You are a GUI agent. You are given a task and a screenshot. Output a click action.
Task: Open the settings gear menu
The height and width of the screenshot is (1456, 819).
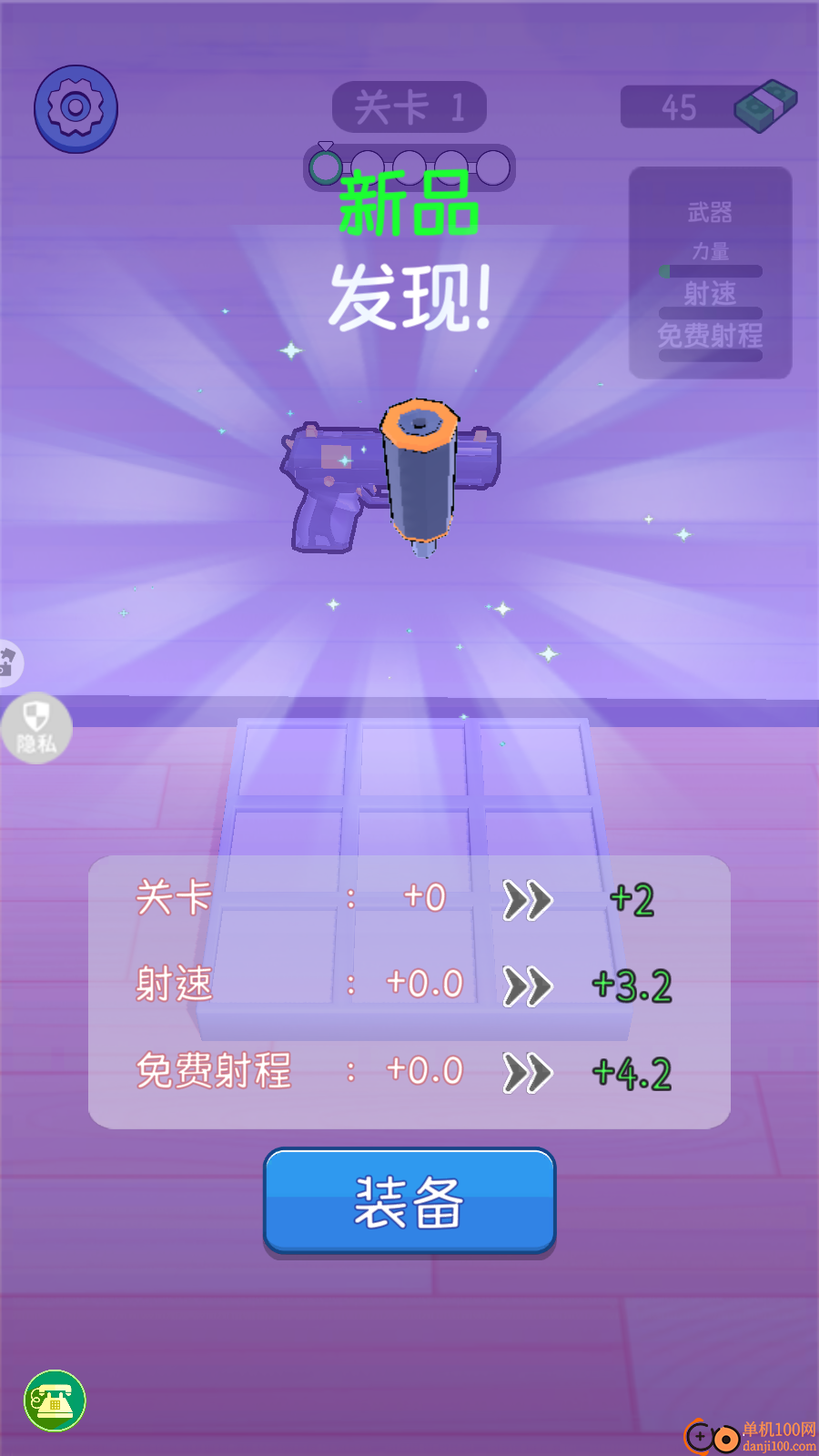(x=76, y=107)
